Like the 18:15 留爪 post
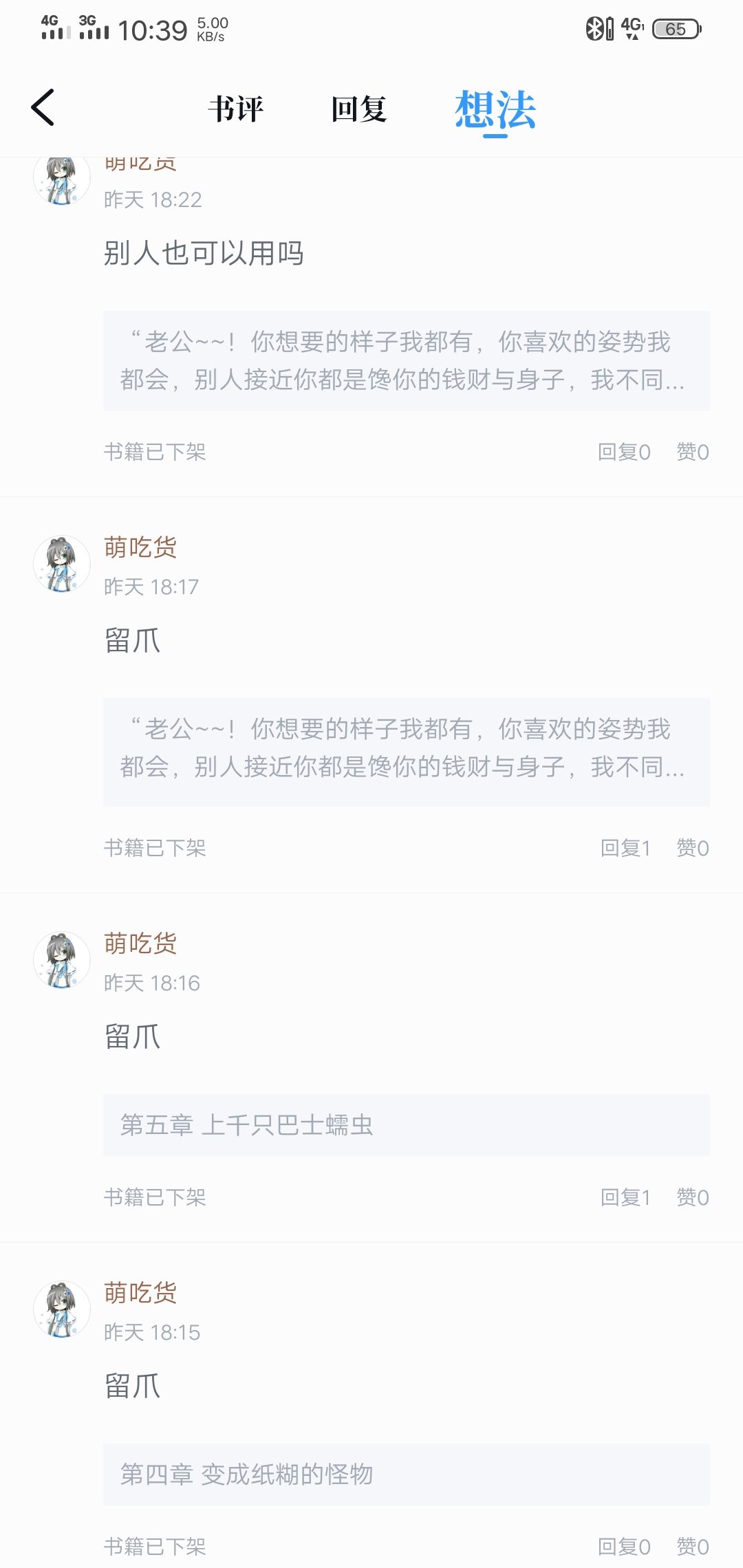Image resolution: width=743 pixels, height=1568 pixels. click(x=692, y=1547)
